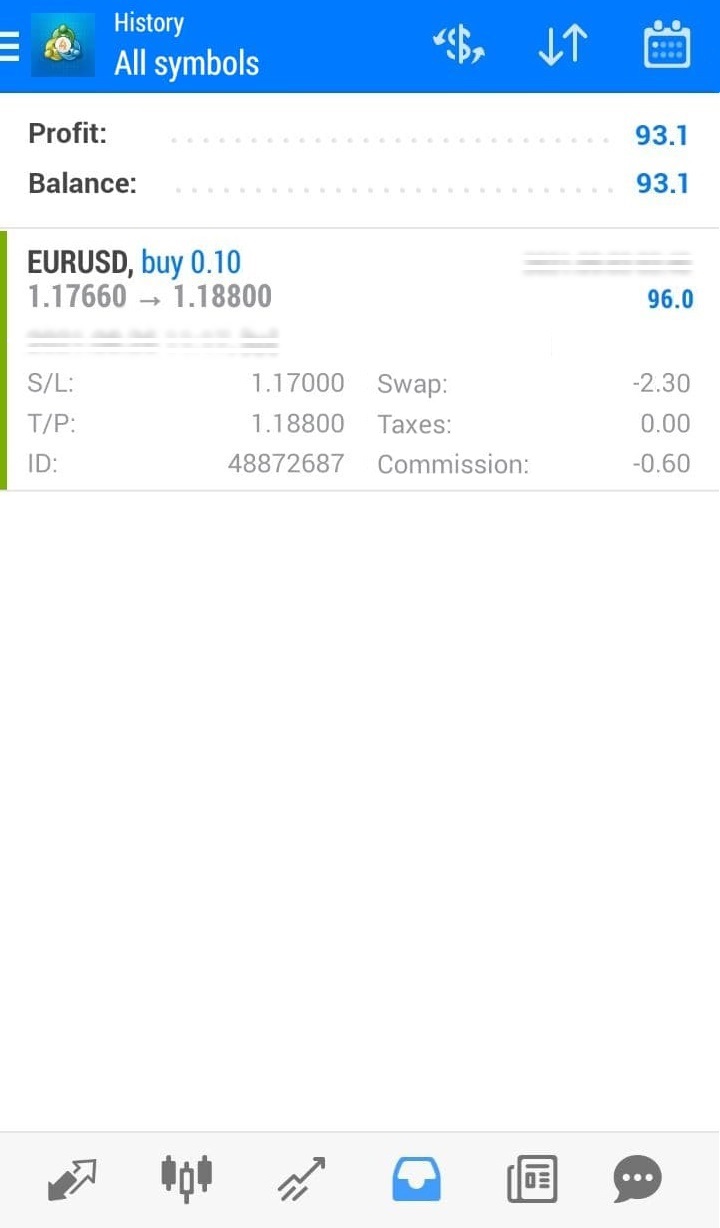Switch to the Trade tab
The width and height of the screenshot is (720, 1228).
[x=301, y=1179]
